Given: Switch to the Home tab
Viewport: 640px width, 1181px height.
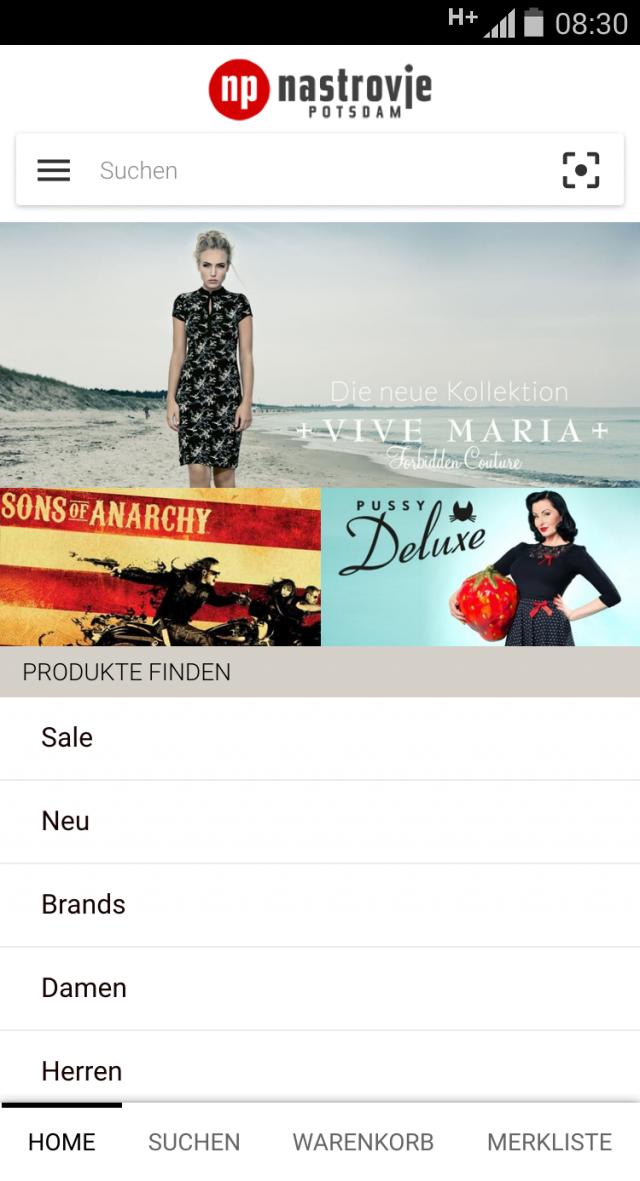Looking at the screenshot, I should click(x=62, y=1142).
